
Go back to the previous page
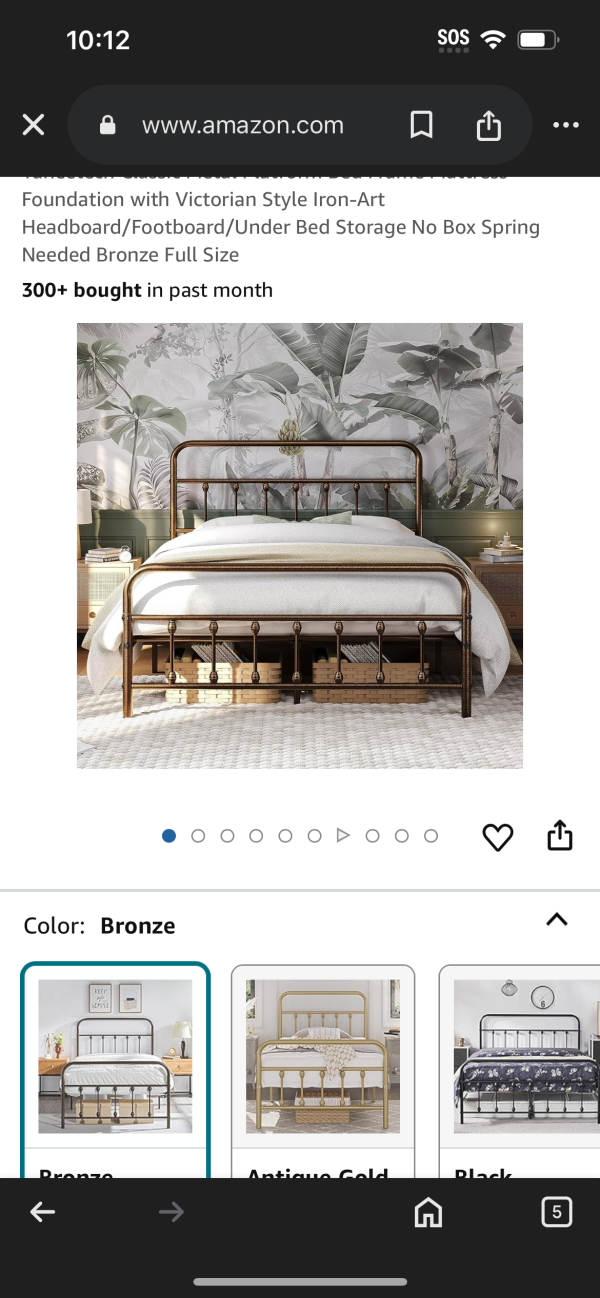point(42,1213)
